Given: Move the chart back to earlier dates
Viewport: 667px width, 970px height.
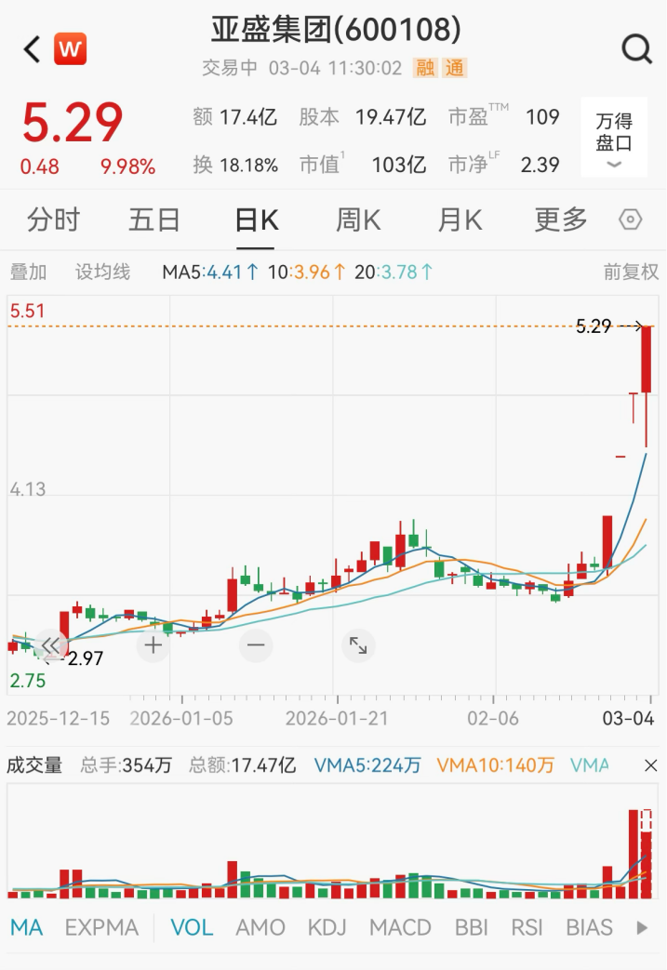Looking at the screenshot, I should [50, 645].
